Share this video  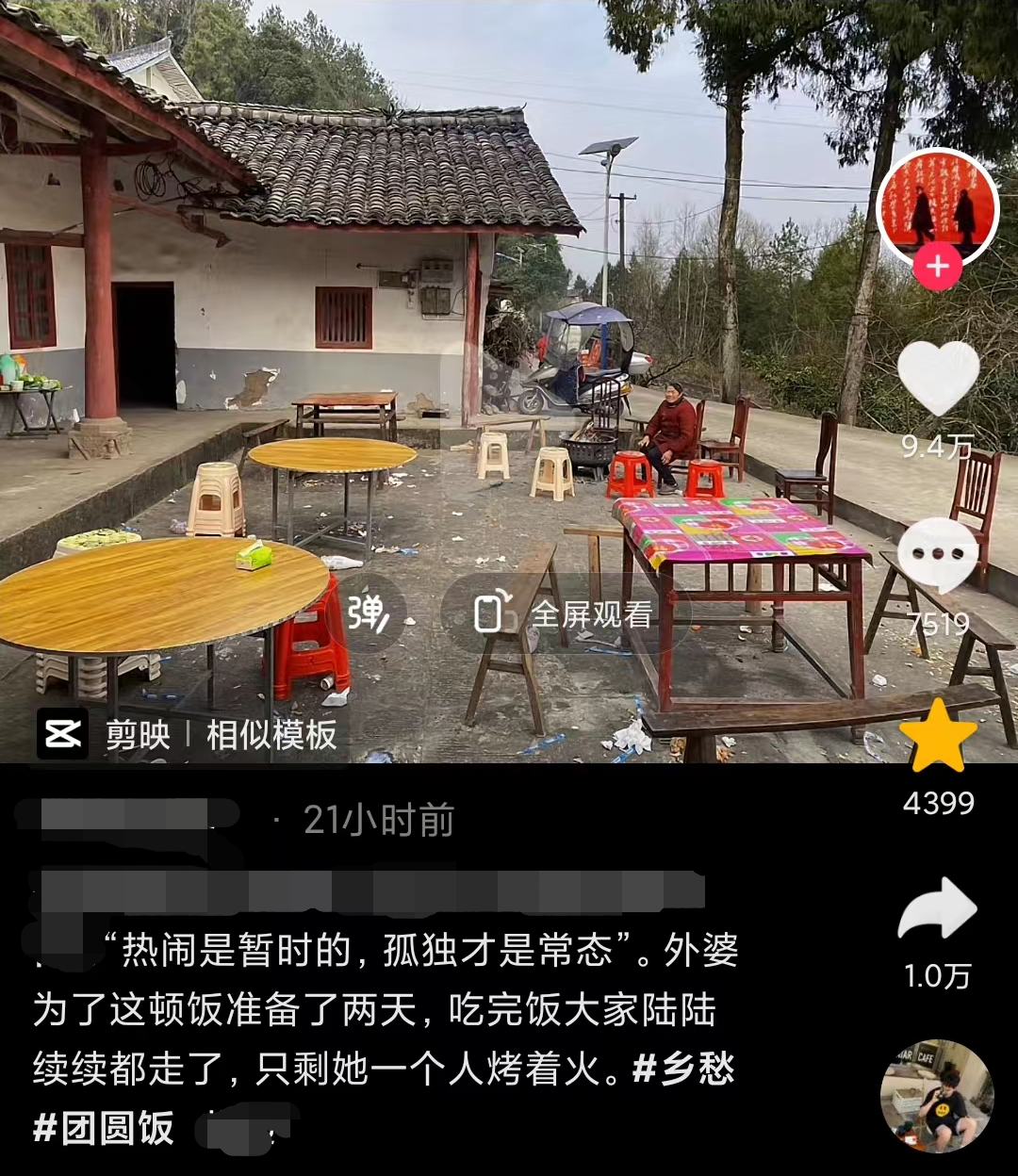click(937, 910)
